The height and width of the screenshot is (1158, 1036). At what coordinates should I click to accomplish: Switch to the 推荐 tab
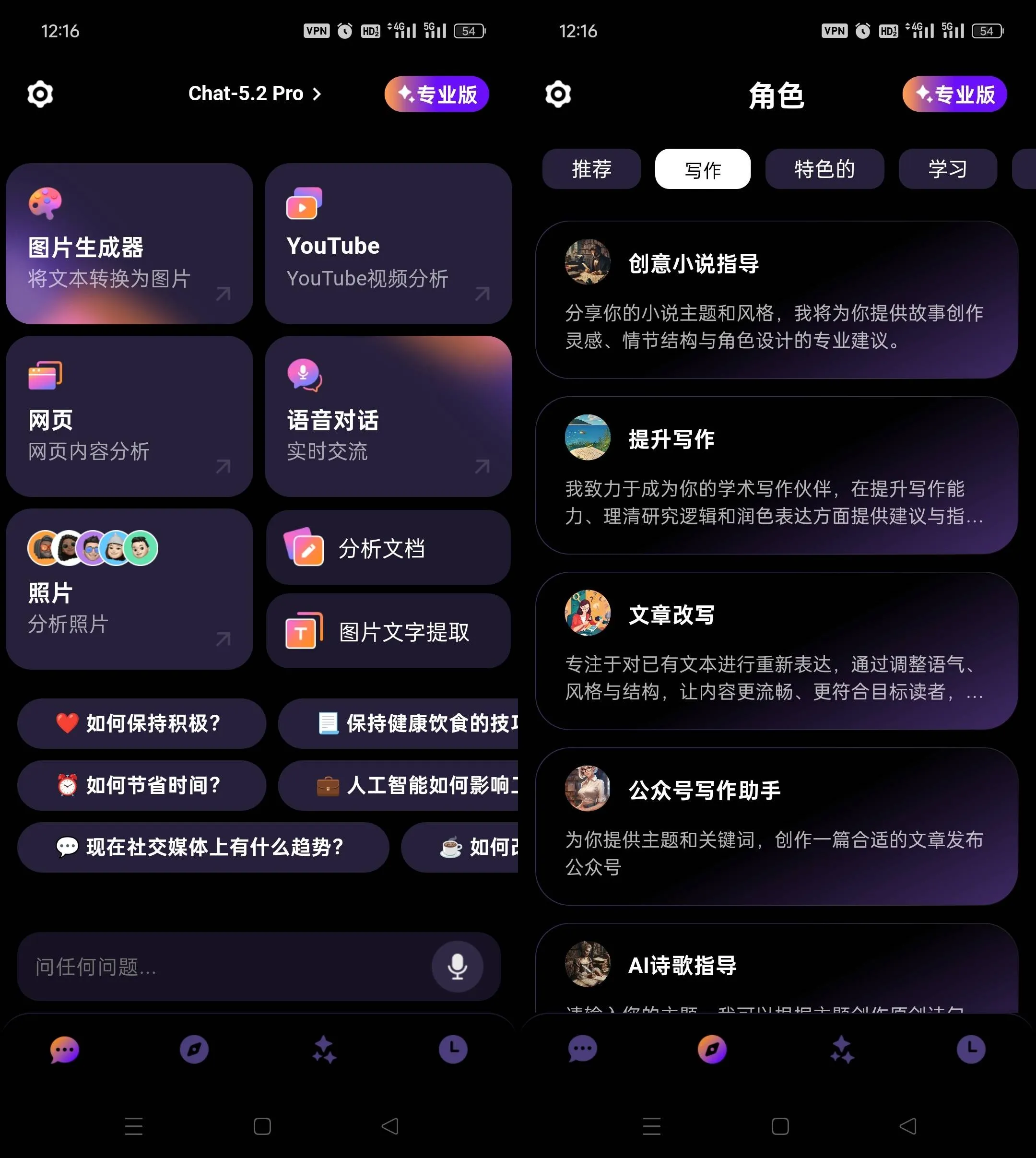tap(591, 168)
